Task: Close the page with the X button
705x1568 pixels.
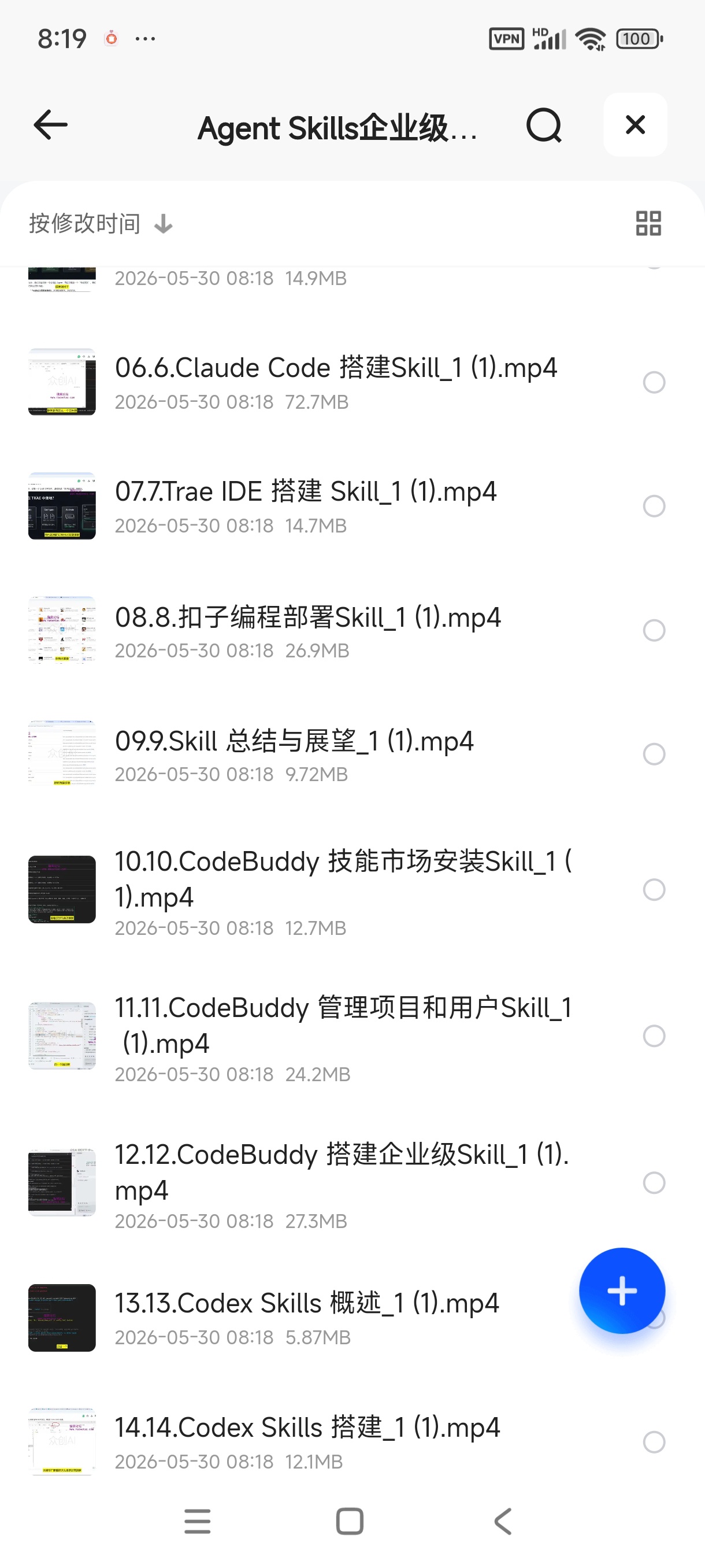Action: pyautogui.click(x=635, y=125)
